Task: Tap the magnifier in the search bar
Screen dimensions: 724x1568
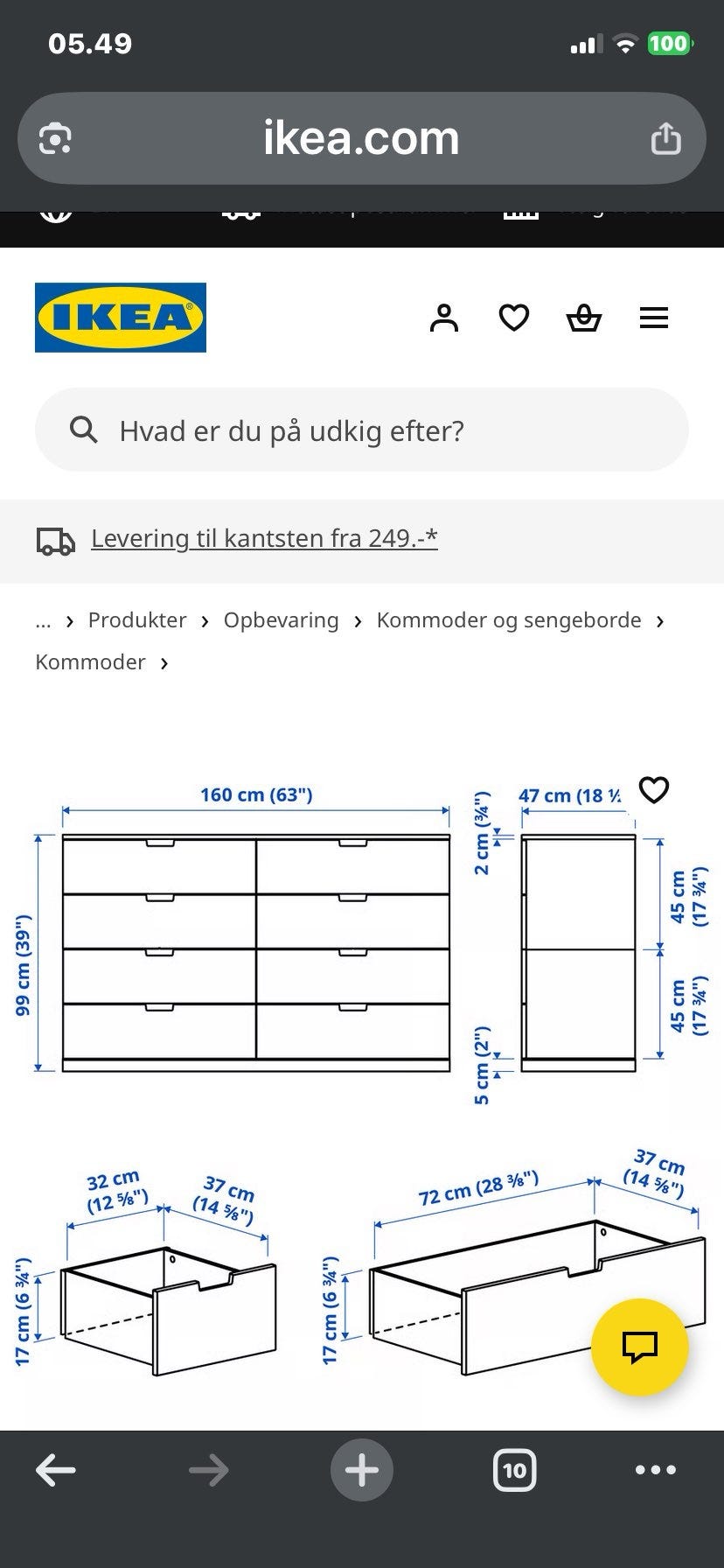Action: (x=84, y=430)
